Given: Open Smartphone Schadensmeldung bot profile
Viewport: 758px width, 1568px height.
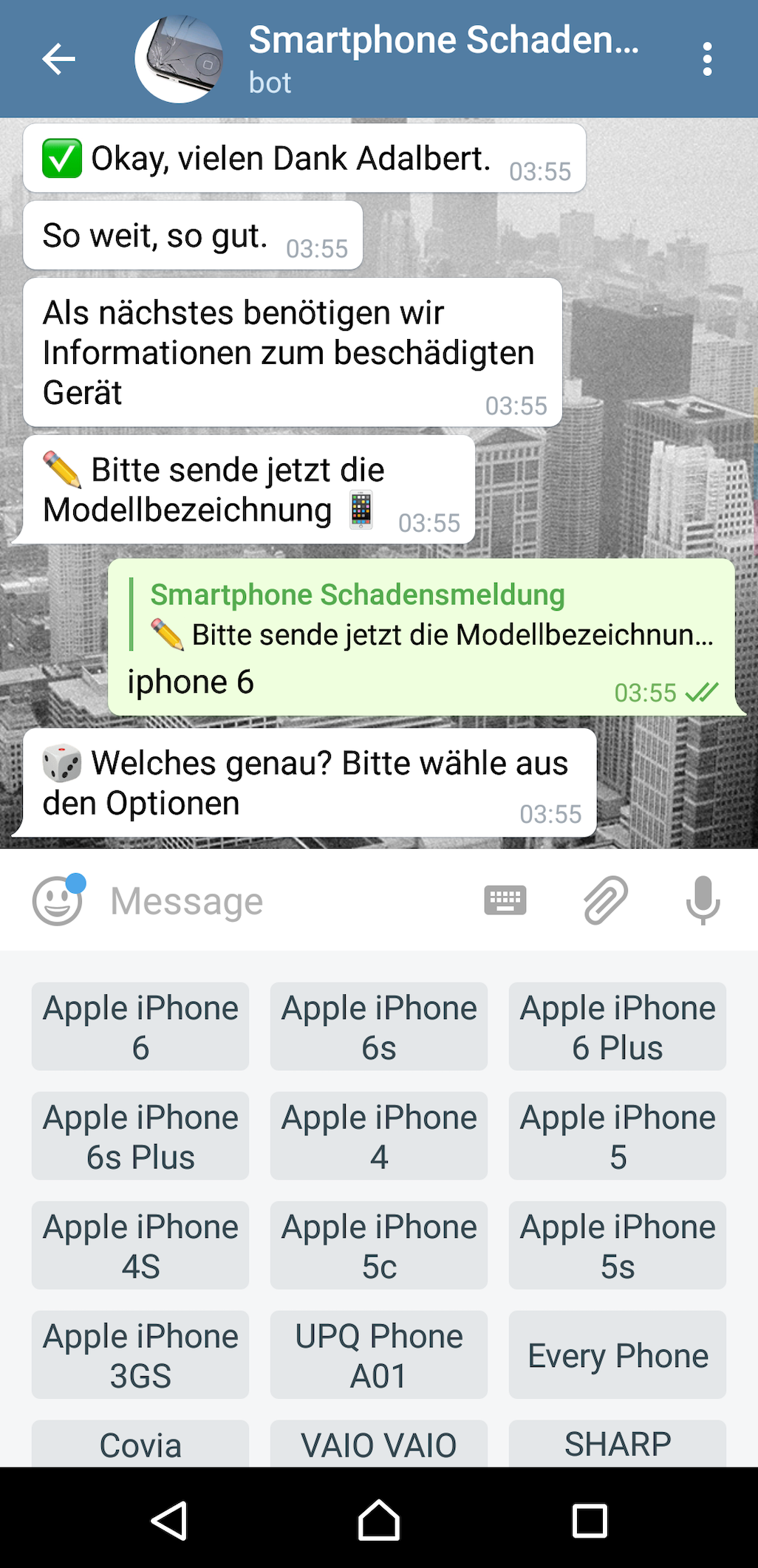Looking at the screenshot, I should (443, 59).
